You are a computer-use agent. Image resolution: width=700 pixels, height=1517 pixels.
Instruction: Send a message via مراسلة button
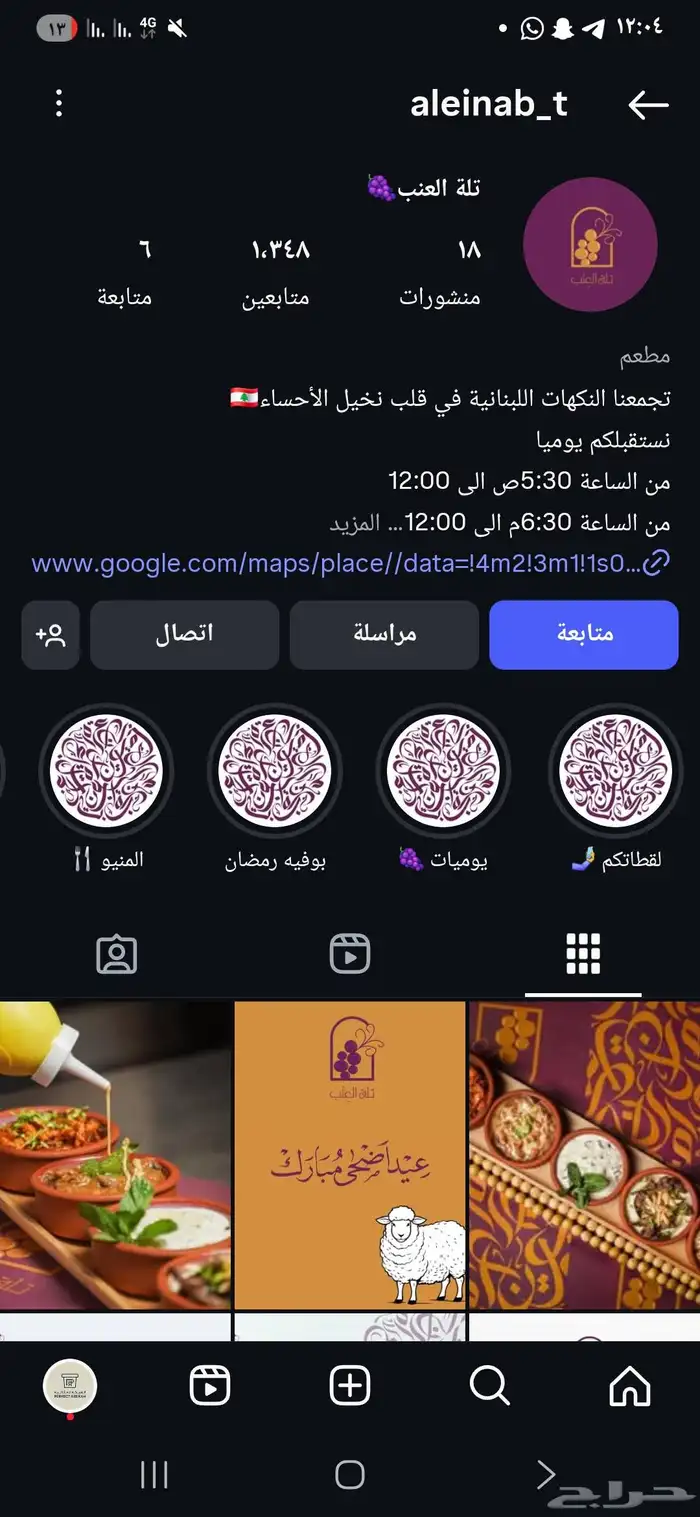click(384, 634)
